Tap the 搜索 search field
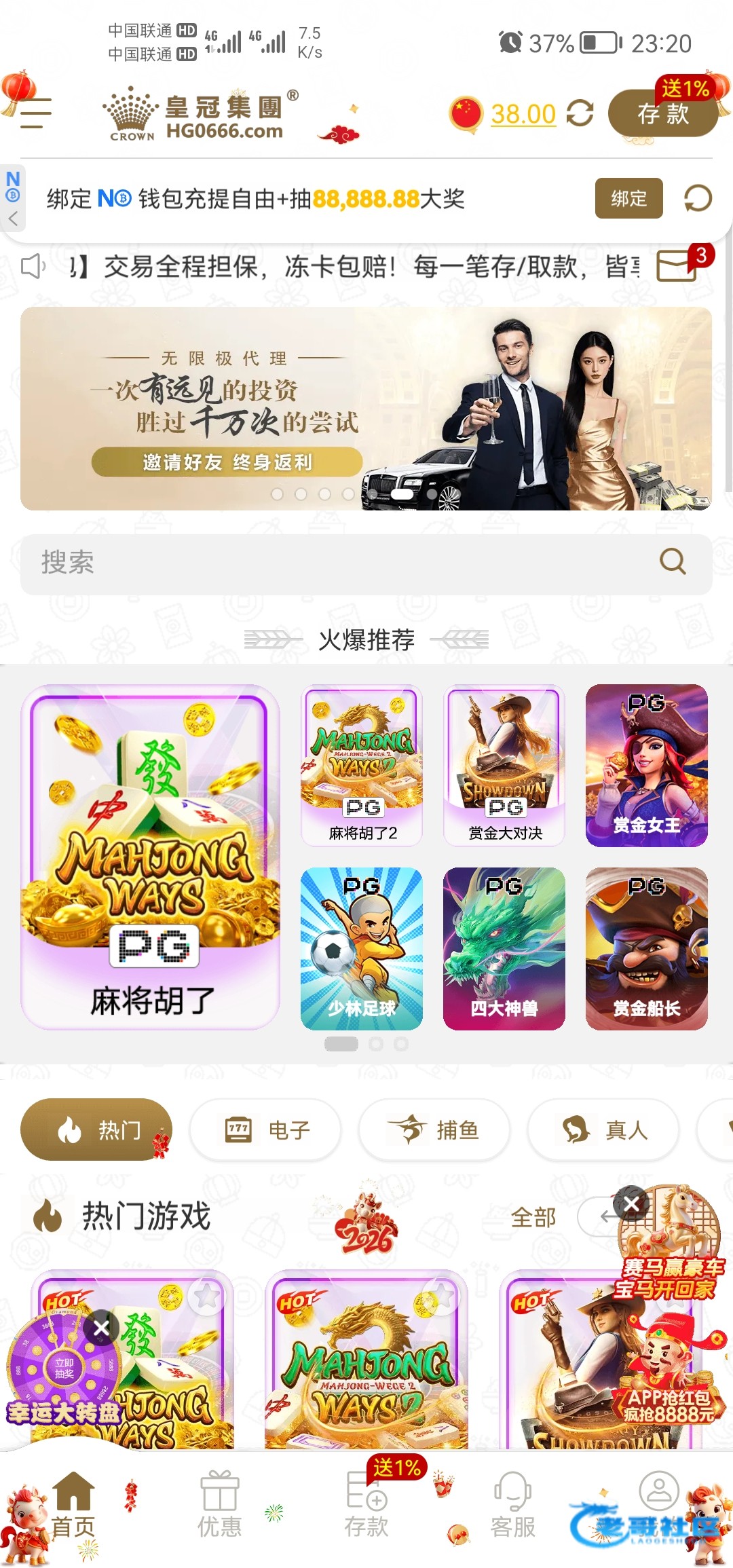733x1568 pixels. pyautogui.click(x=339, y=564)
